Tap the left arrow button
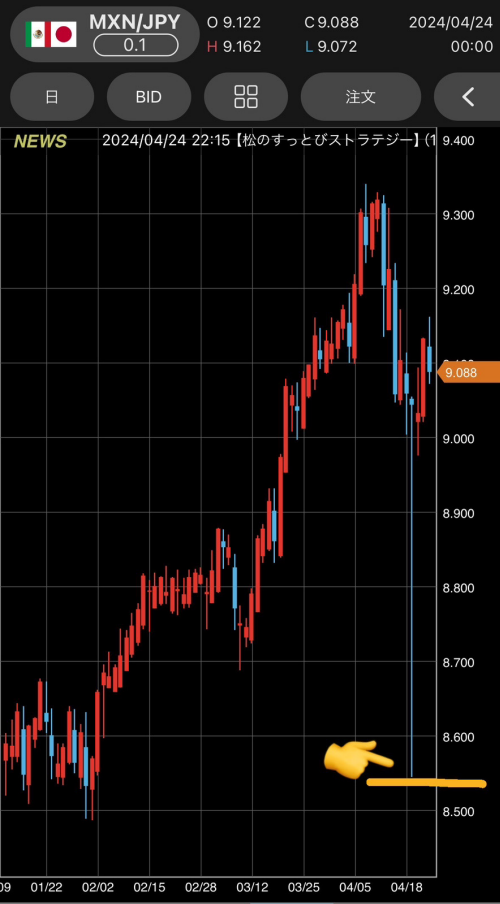The width and height of the screenshot is (500, 904). click(468, 97)
